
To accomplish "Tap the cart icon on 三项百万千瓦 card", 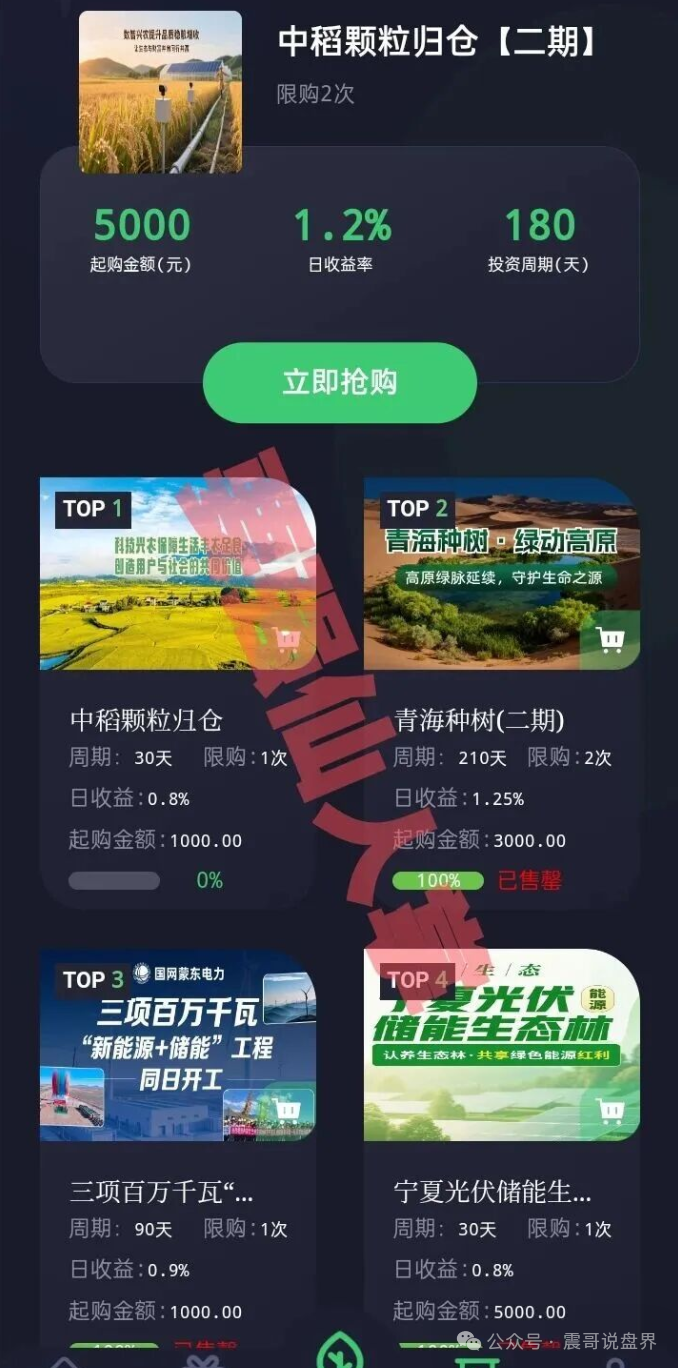I will [x=287, y=1110].
